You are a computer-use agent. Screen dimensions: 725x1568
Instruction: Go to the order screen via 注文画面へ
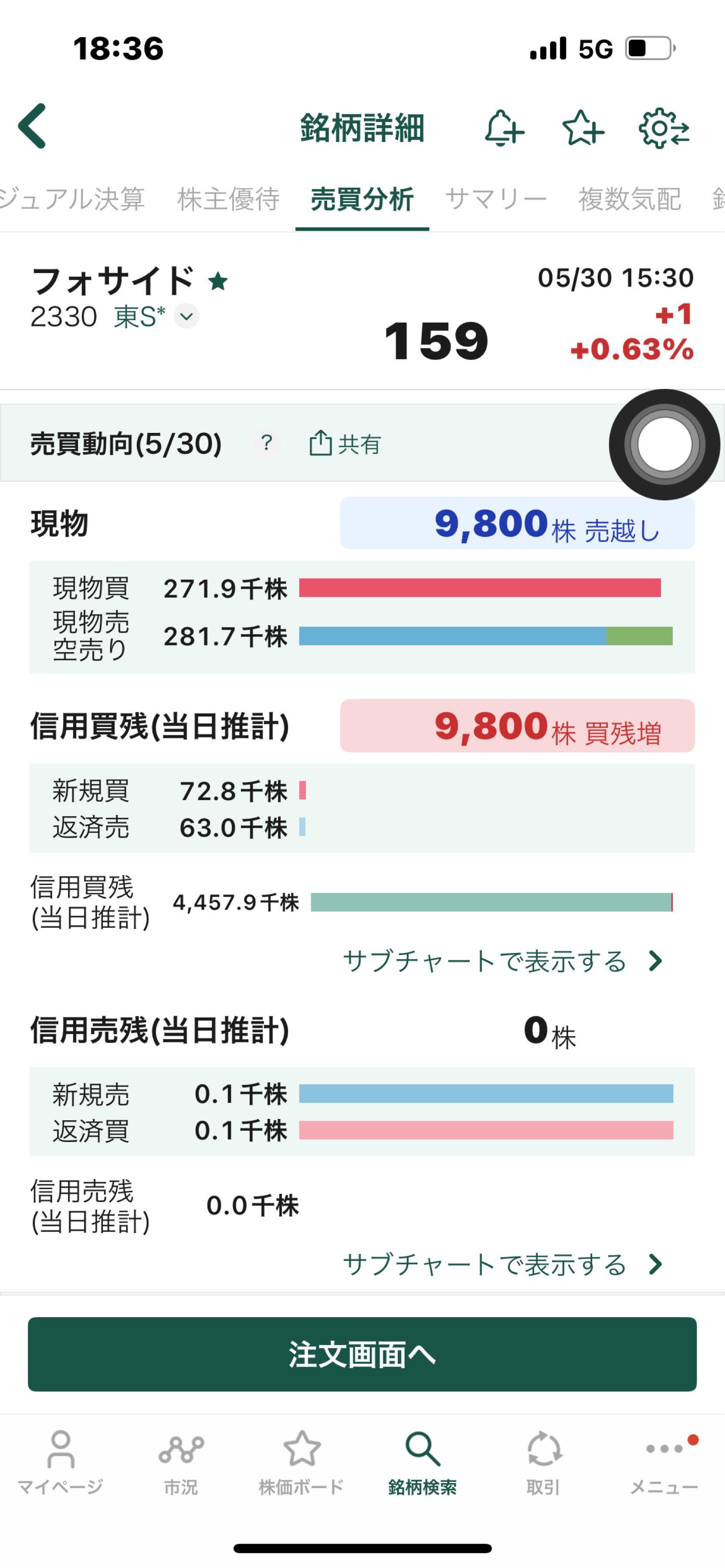(362, 1354)
